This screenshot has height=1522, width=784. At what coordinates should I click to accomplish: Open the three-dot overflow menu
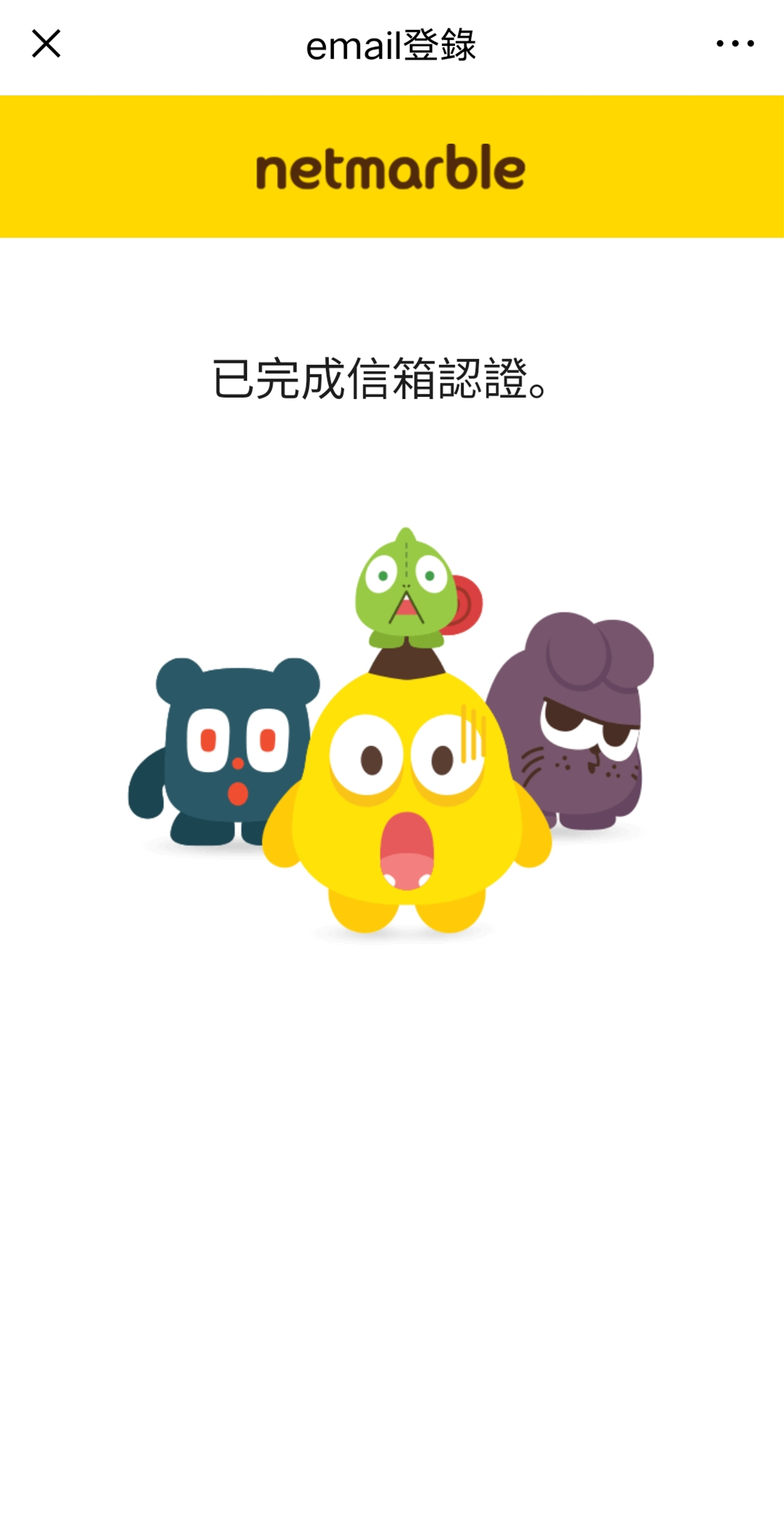tap(734, 44)
